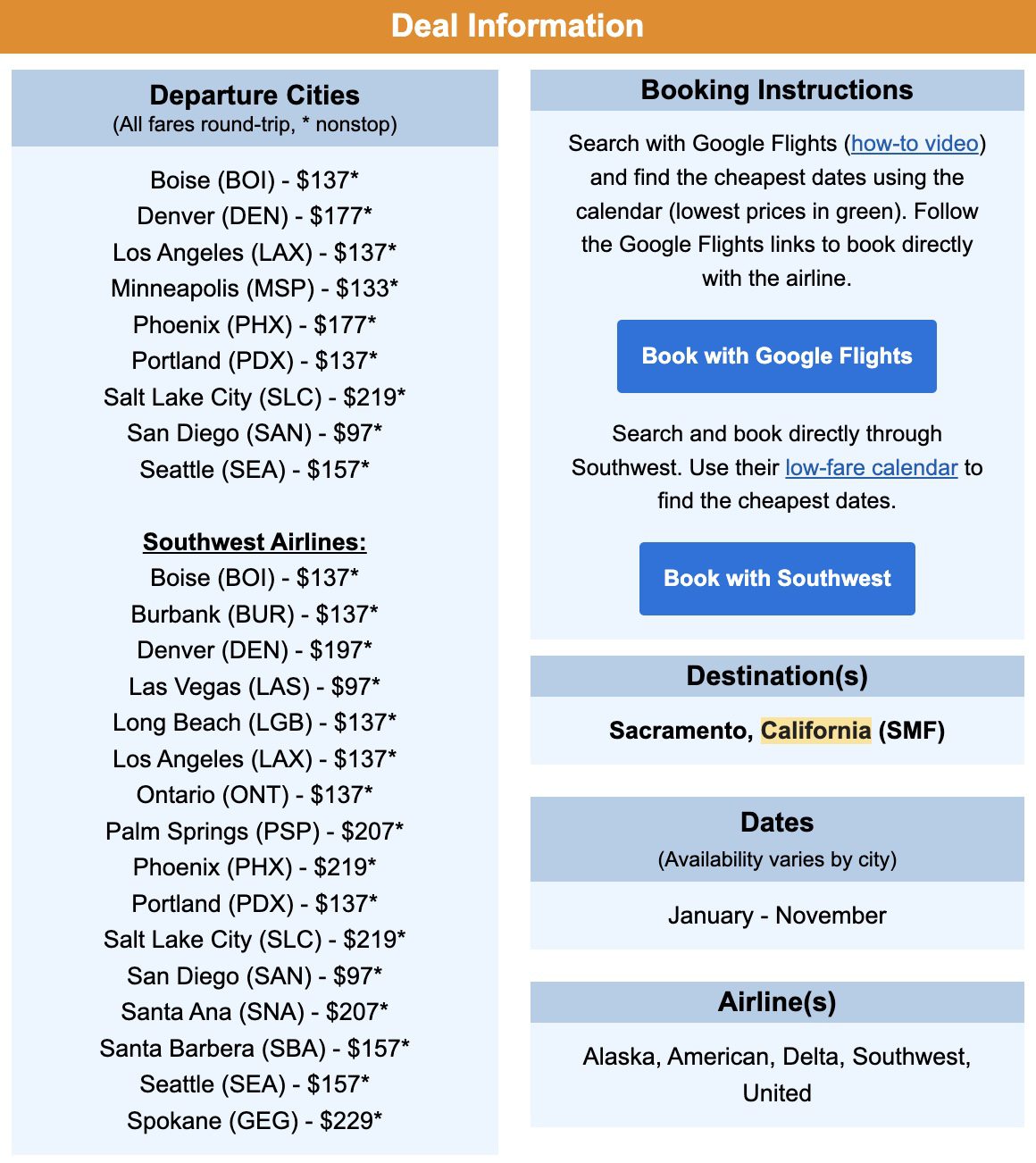This screenshot has width=1036, height=1163.
Task: Select the San Diego (SAN) $97 fare
Action: pos(254,432)
